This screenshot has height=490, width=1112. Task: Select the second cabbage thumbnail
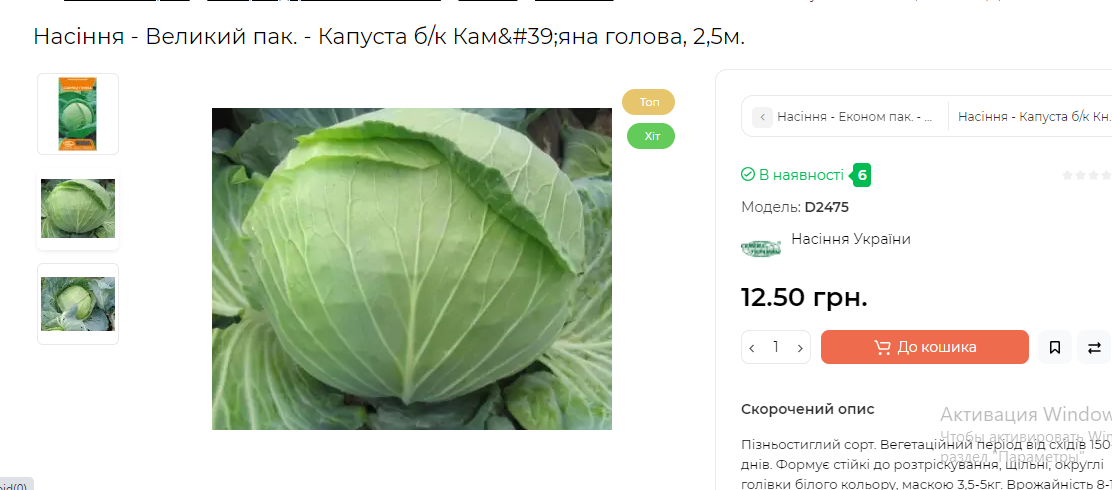78,209
